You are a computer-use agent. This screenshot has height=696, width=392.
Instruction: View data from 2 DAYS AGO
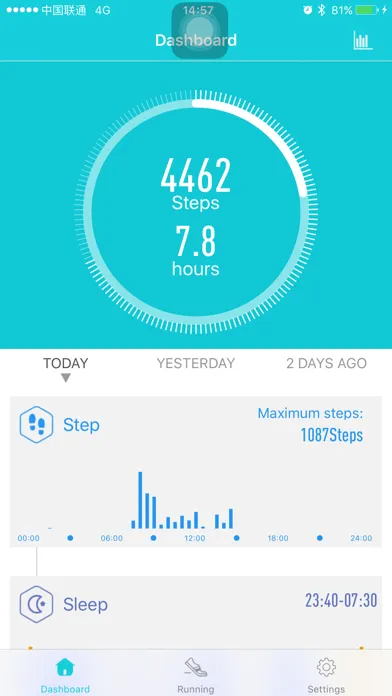point(326,364)
